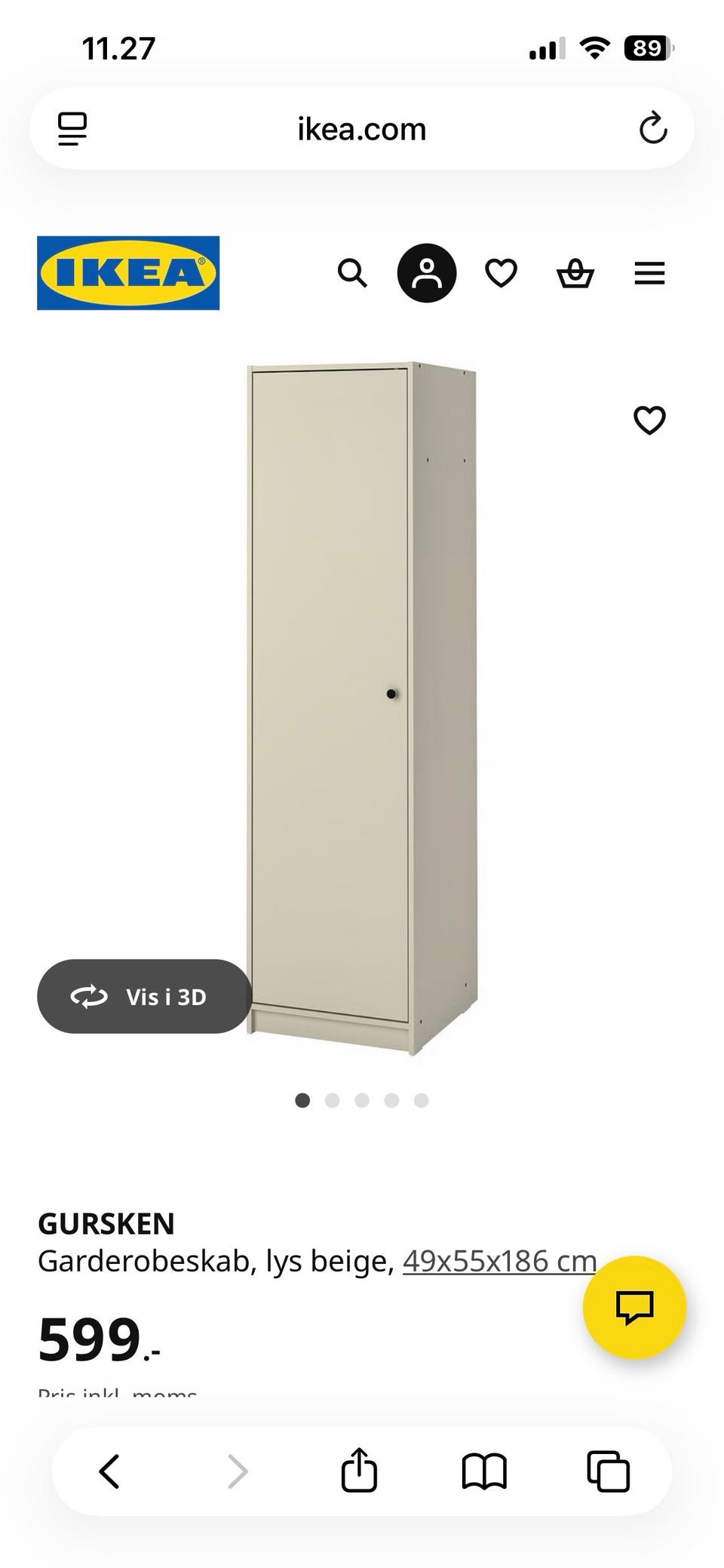
Task: Reload the ikea.com page
Action: (x=653, y=128)
